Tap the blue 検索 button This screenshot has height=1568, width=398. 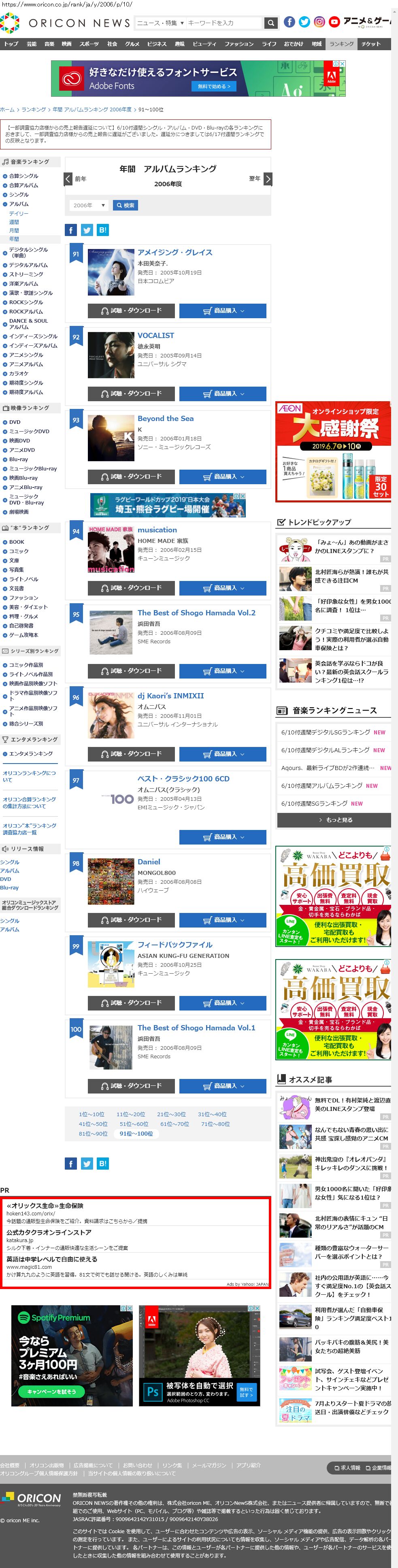[126, 205]
